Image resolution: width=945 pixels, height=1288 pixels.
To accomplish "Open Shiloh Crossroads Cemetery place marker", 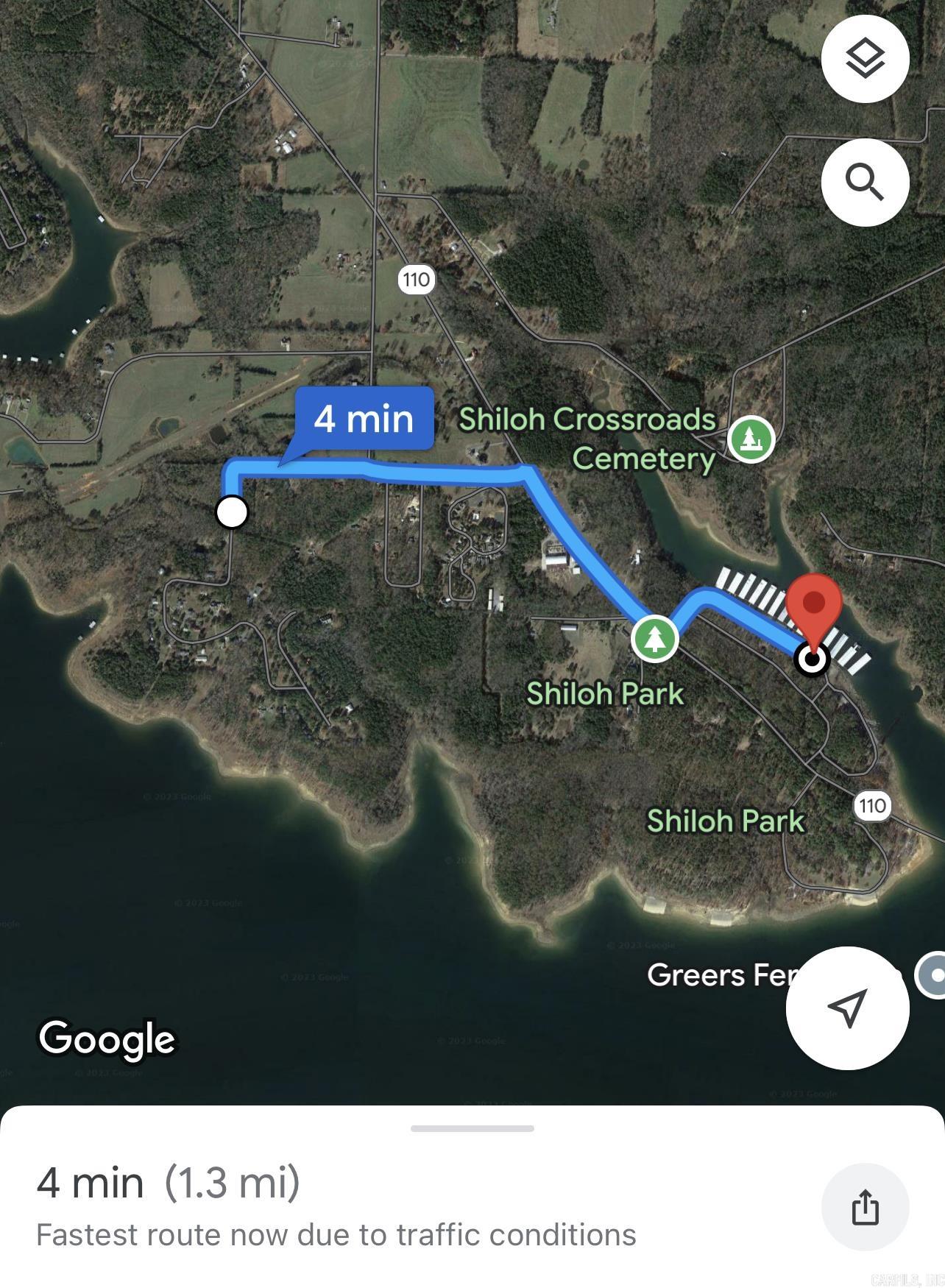I will (750, 439).
